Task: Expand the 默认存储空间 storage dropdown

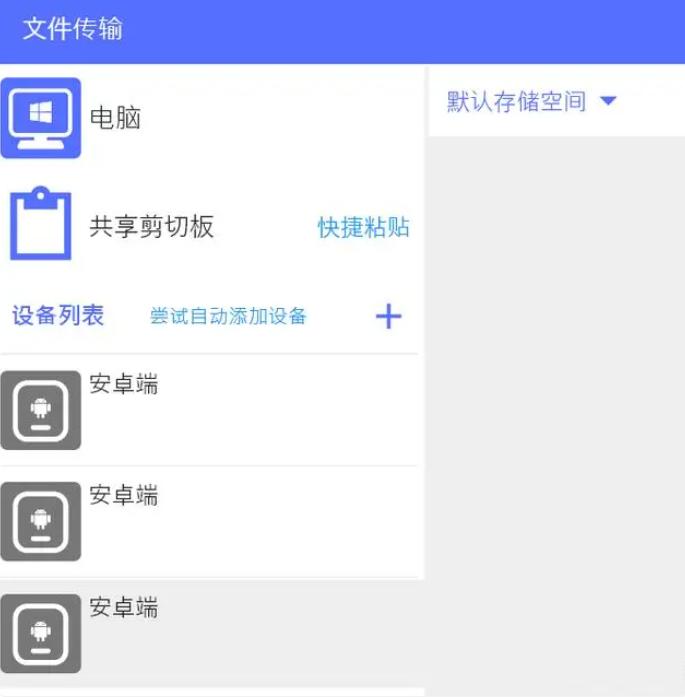Action: coord(531,102)
